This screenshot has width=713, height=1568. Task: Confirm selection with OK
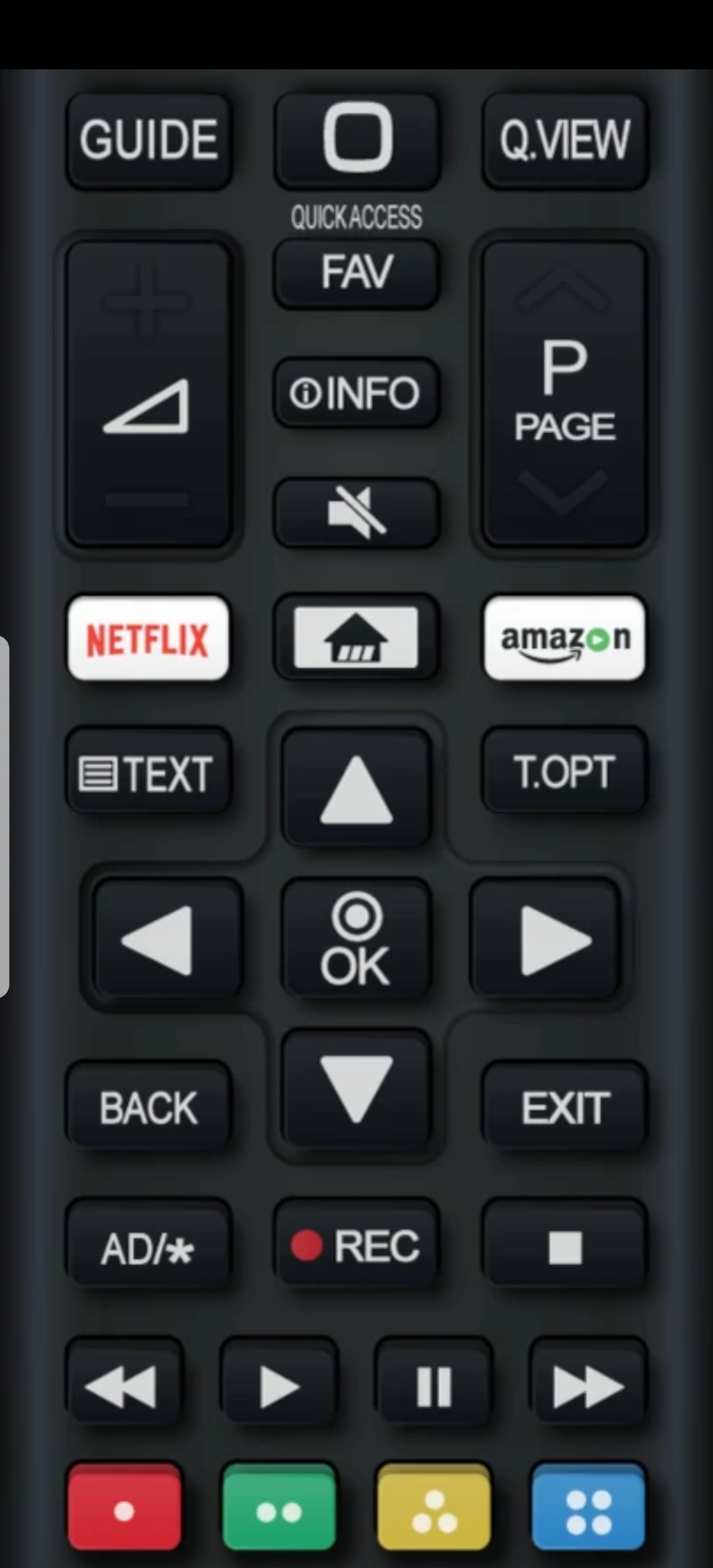click(356, 940)
